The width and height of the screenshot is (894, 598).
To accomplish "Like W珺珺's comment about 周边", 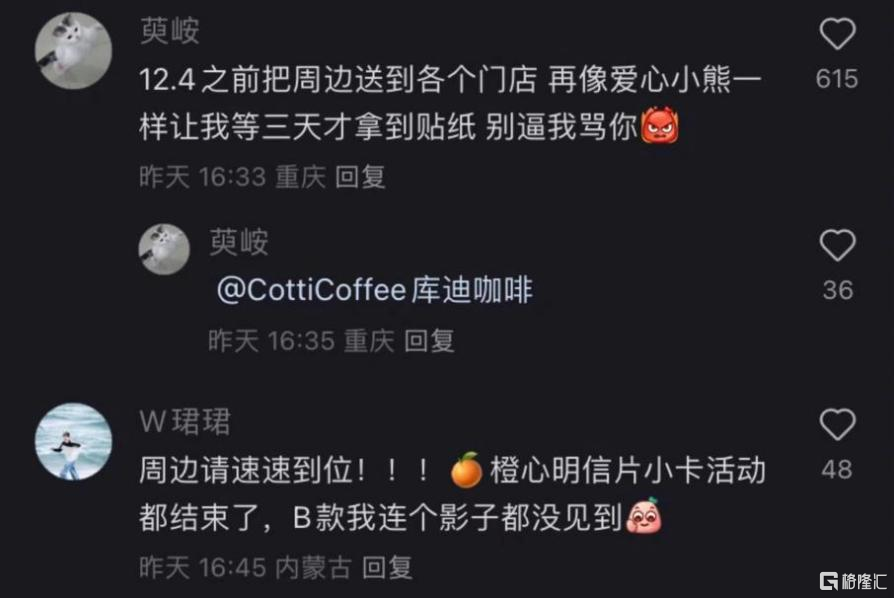I will coord(836,426).
